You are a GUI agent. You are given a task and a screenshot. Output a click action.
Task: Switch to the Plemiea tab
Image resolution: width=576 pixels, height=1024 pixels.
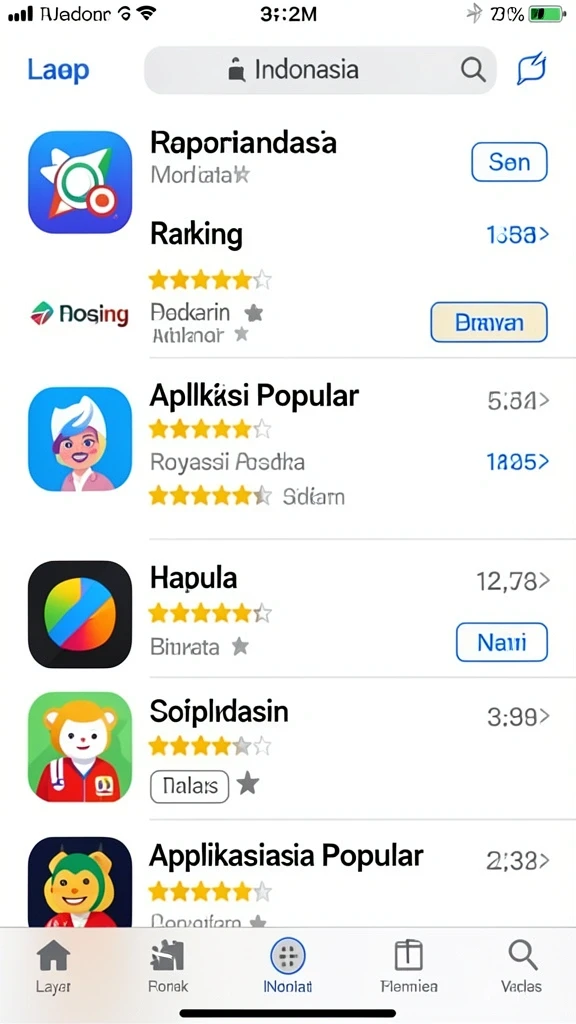(x=409, y=967)
